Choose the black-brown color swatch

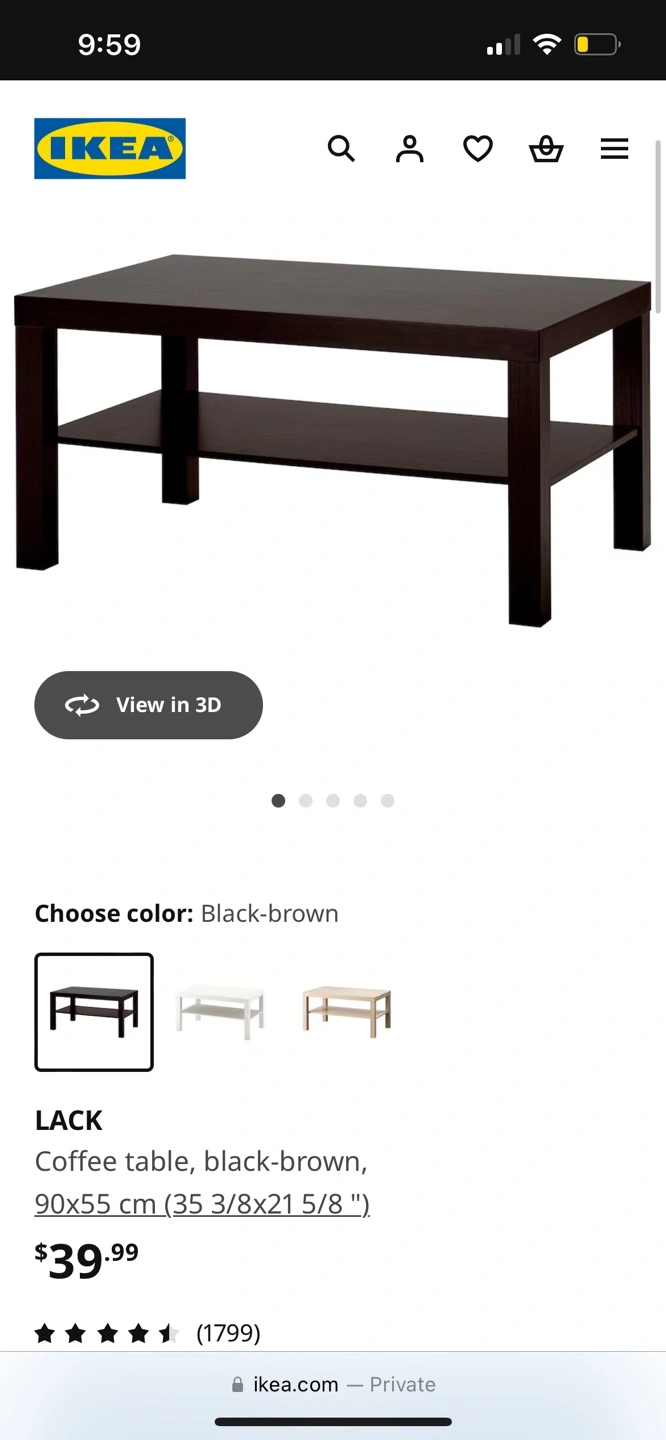click(94, 1011)
